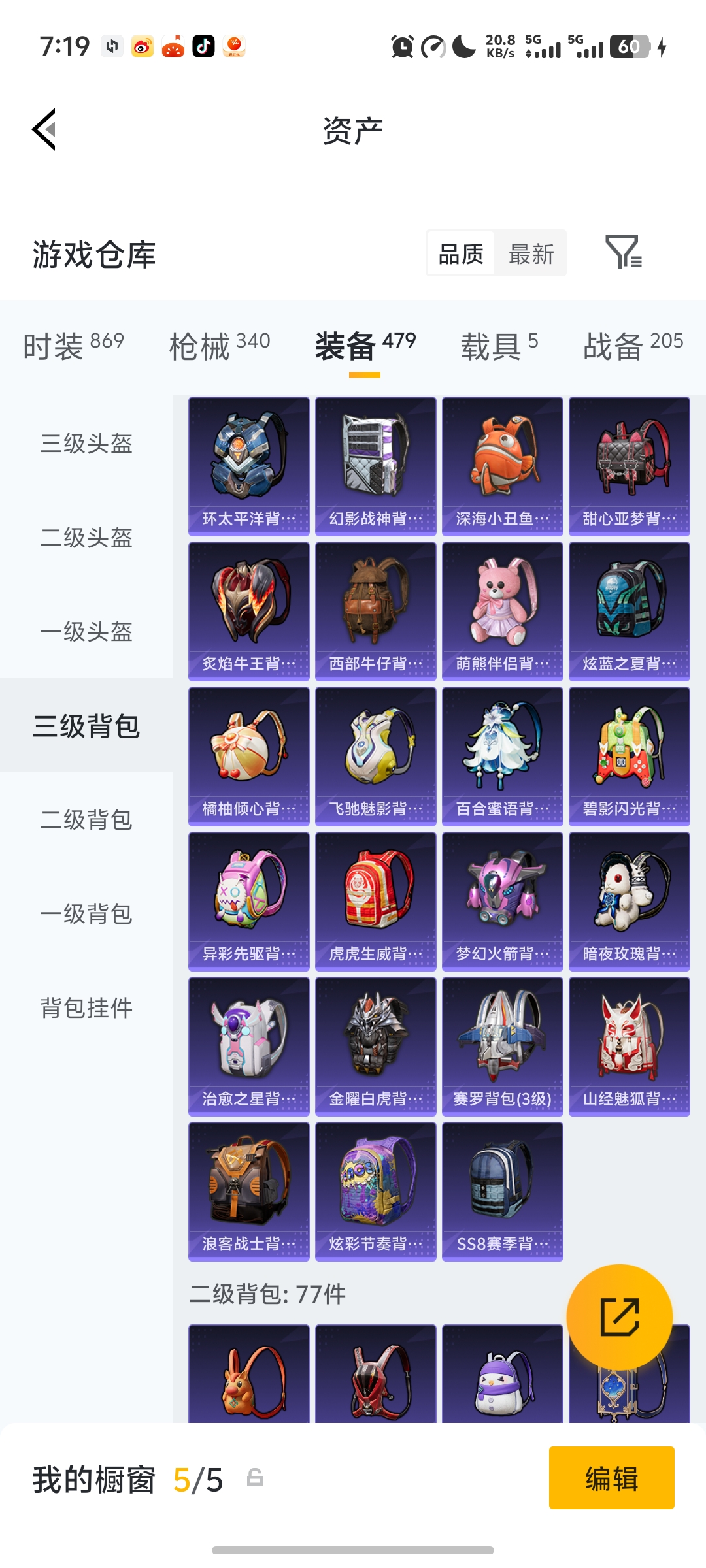Select the 一级背包 category
This screenshot has width=706, height=1568.
[86, 913]
